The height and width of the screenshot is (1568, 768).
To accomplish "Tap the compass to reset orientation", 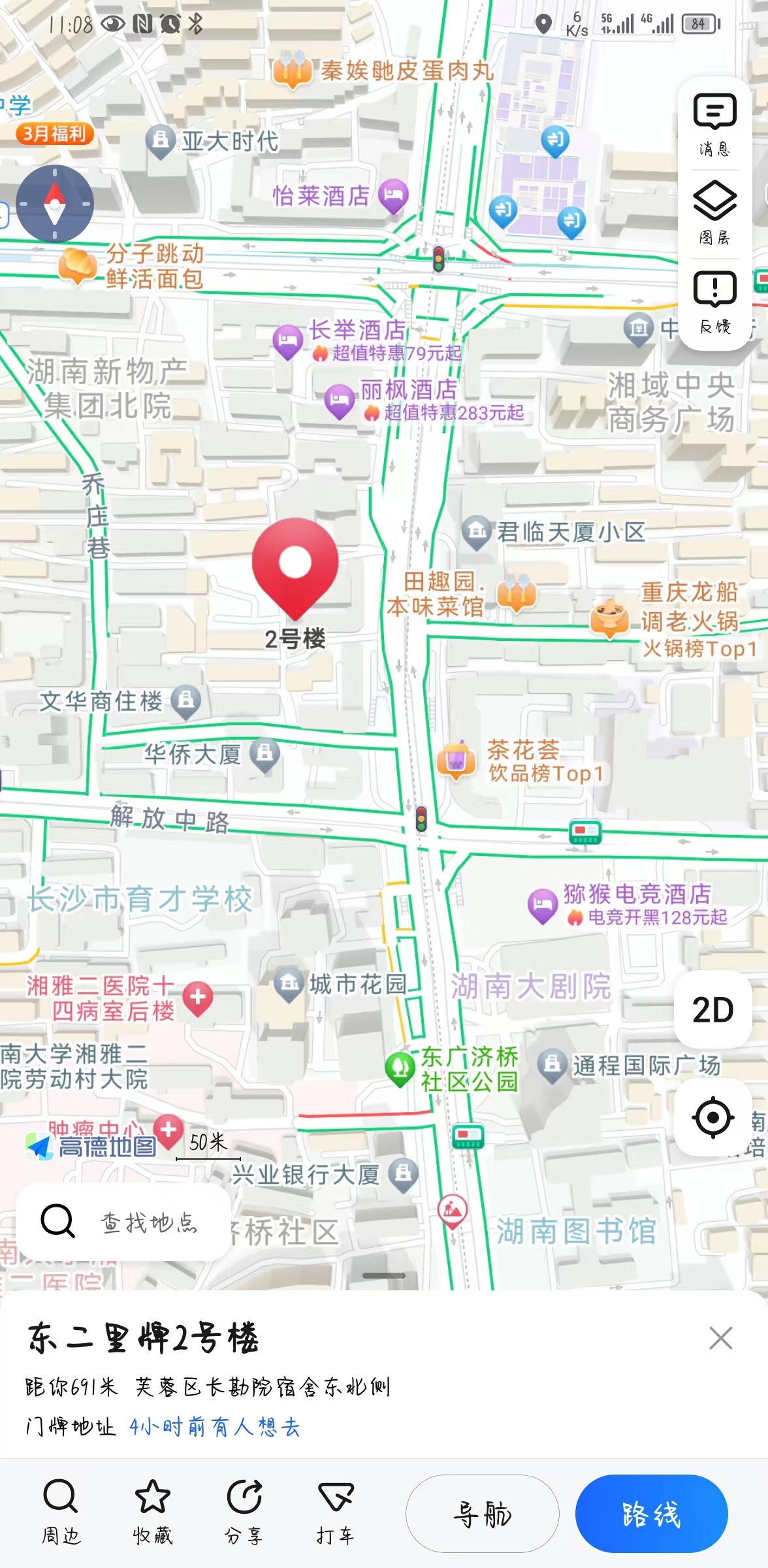I will (55, 204).
